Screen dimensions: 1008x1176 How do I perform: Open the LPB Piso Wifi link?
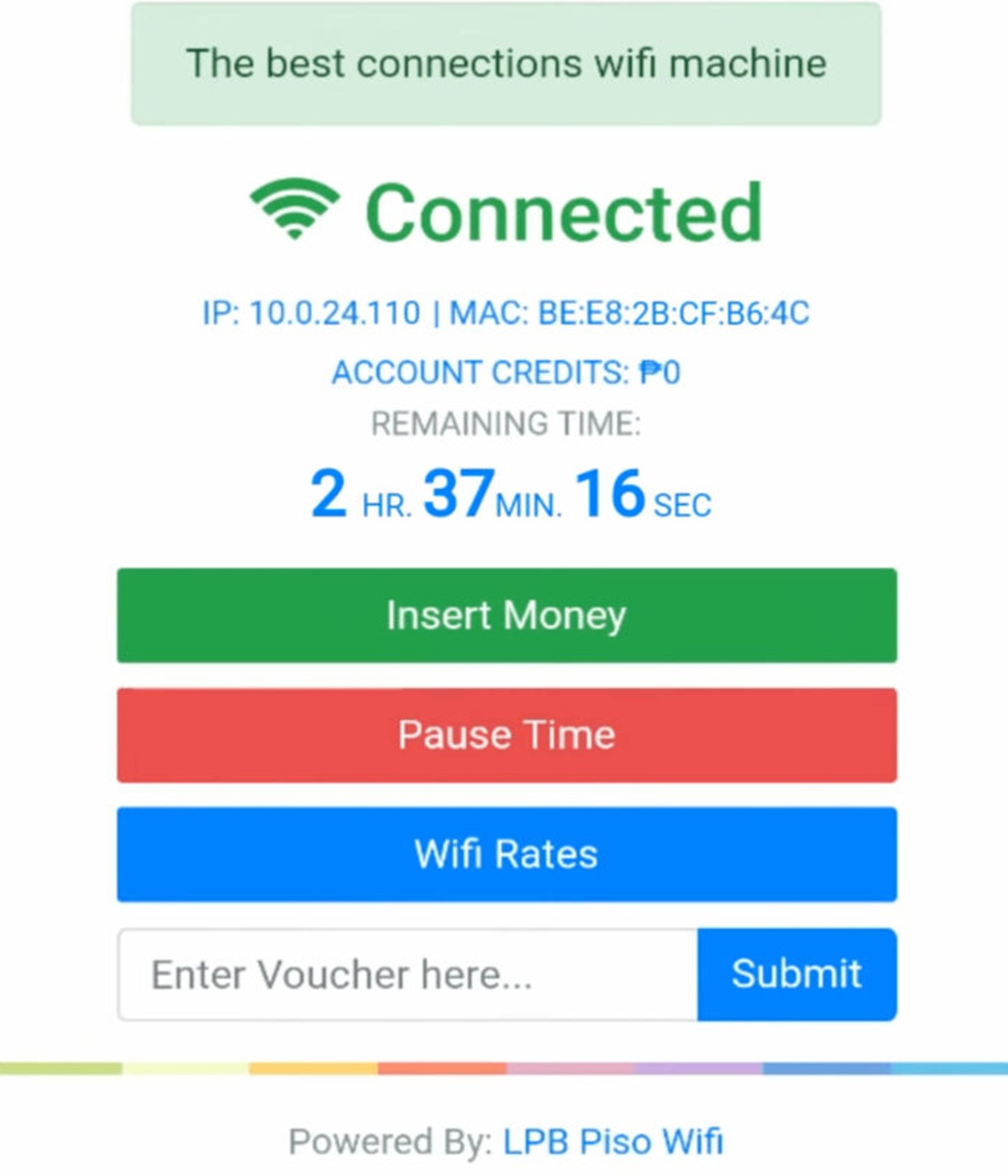tap(611, 1141)
